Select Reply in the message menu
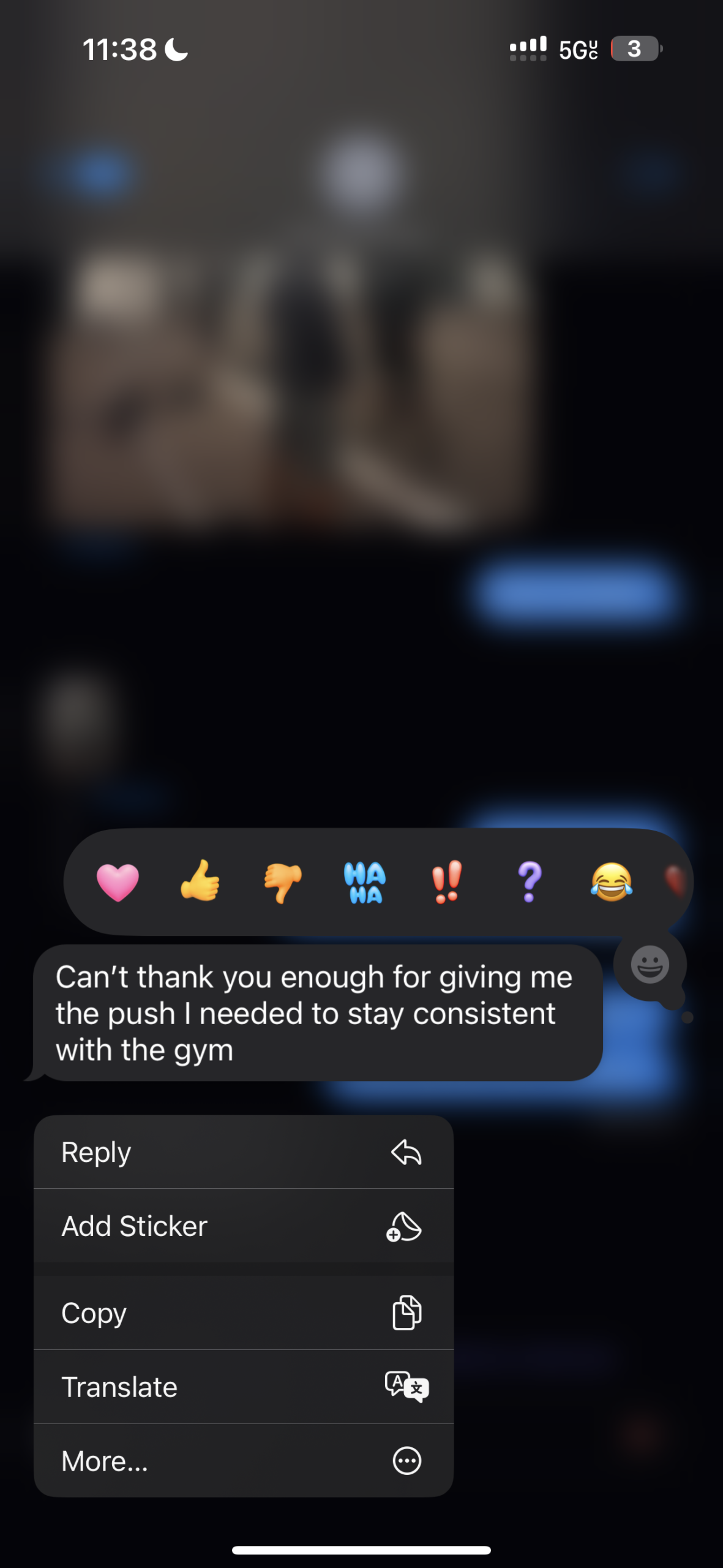723x1568 pixels. [x=243, y=1152]
